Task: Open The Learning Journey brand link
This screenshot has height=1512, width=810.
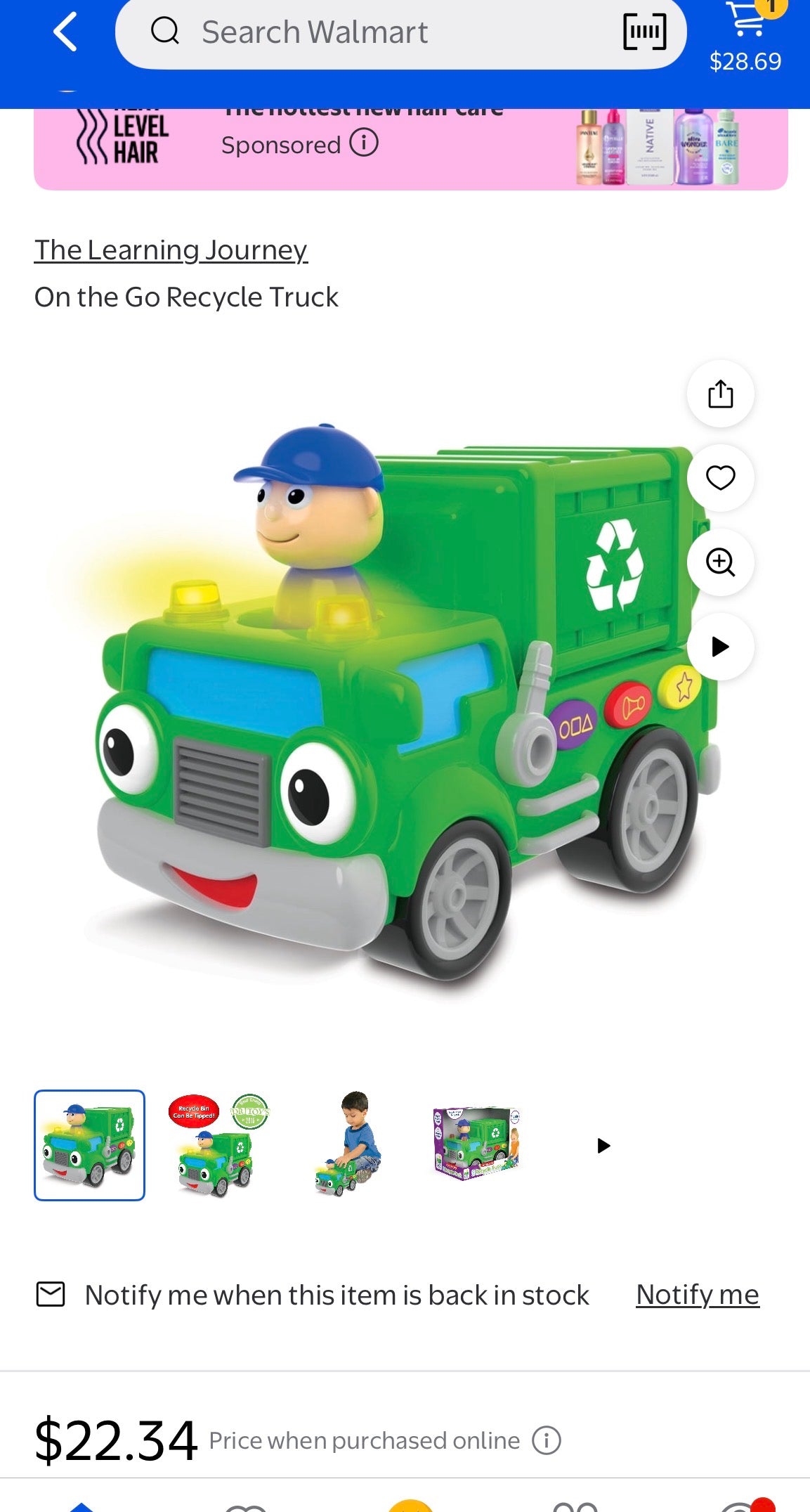Action: tap(171, 250)
